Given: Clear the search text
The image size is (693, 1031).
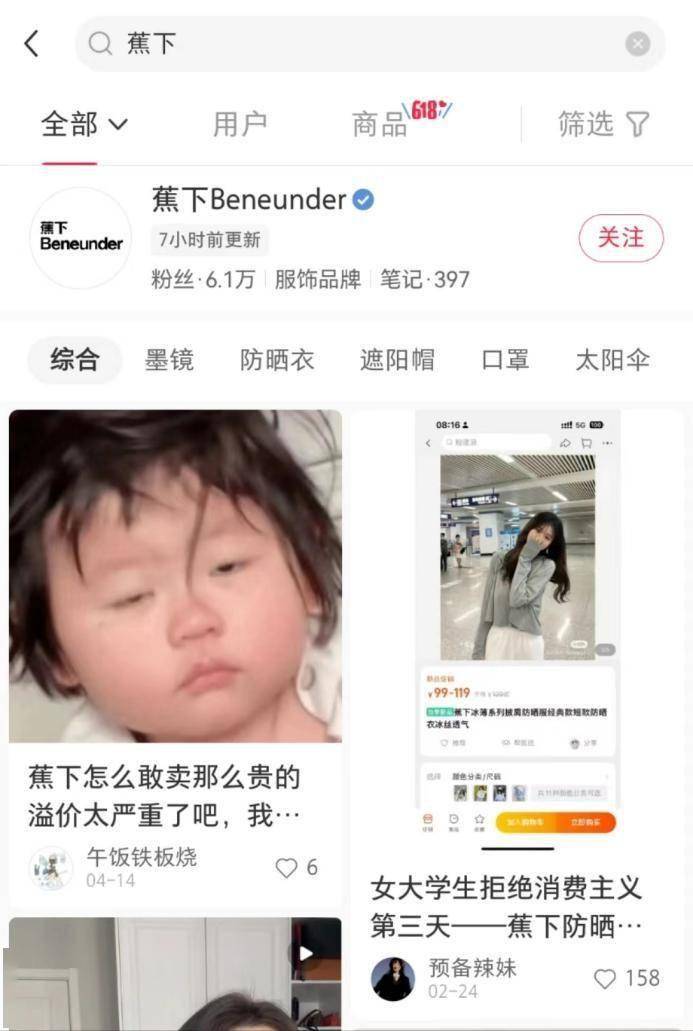Looking at the screenshot, I should [637, 44].
